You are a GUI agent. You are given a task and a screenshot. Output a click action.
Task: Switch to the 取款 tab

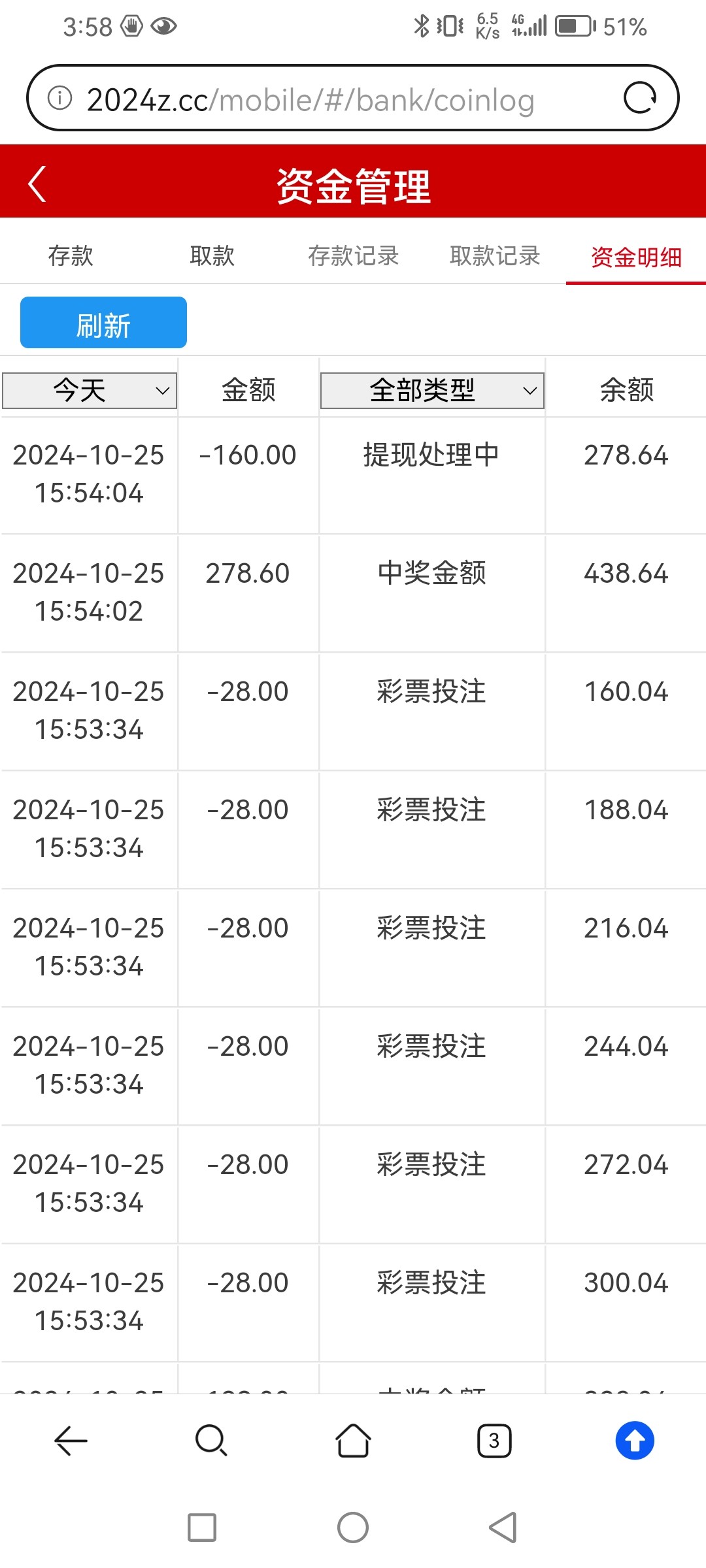click(x=212, y=255)
